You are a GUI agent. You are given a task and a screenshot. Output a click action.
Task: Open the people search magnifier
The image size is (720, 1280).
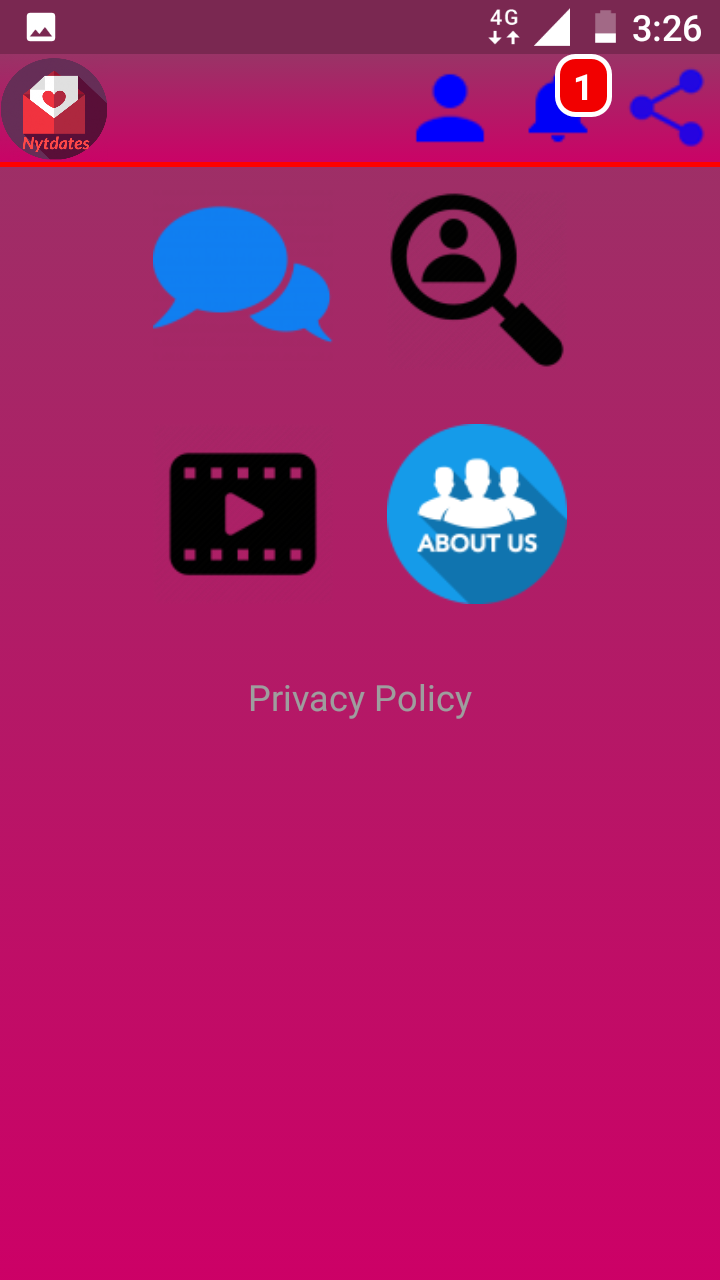pos(475,279)
